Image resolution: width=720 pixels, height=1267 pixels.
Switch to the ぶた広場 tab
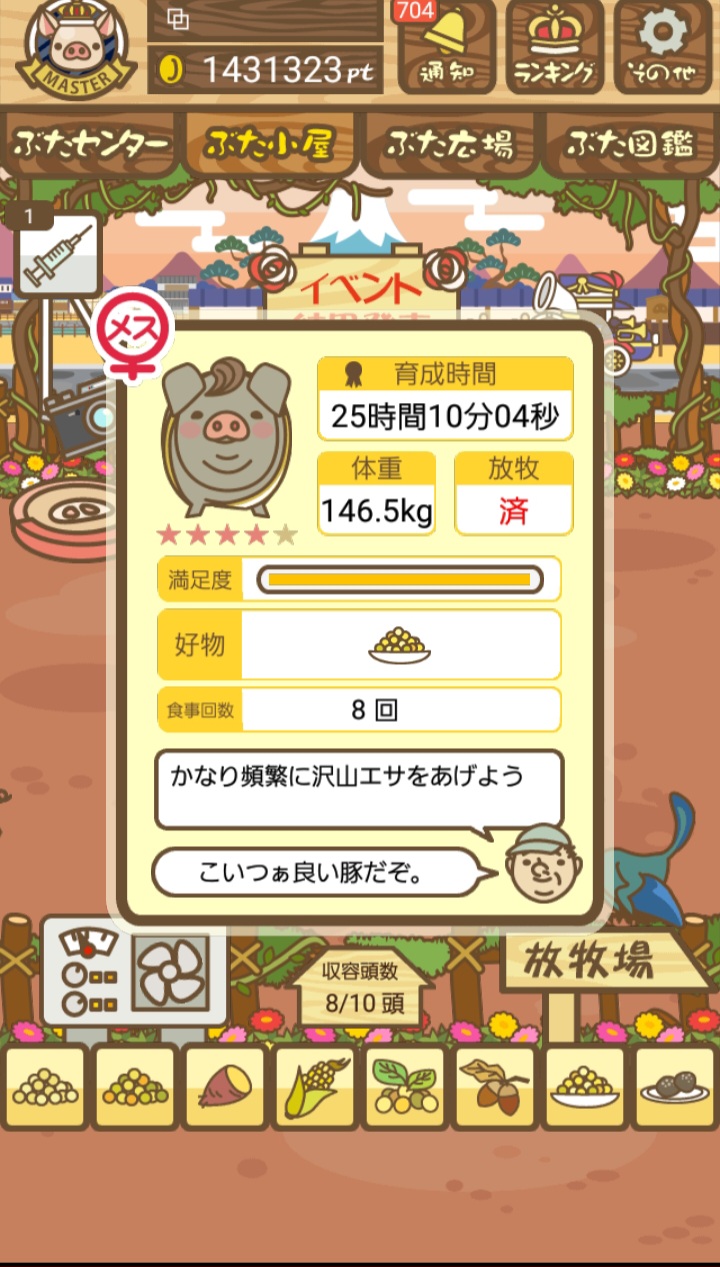(x=451, y=145)
